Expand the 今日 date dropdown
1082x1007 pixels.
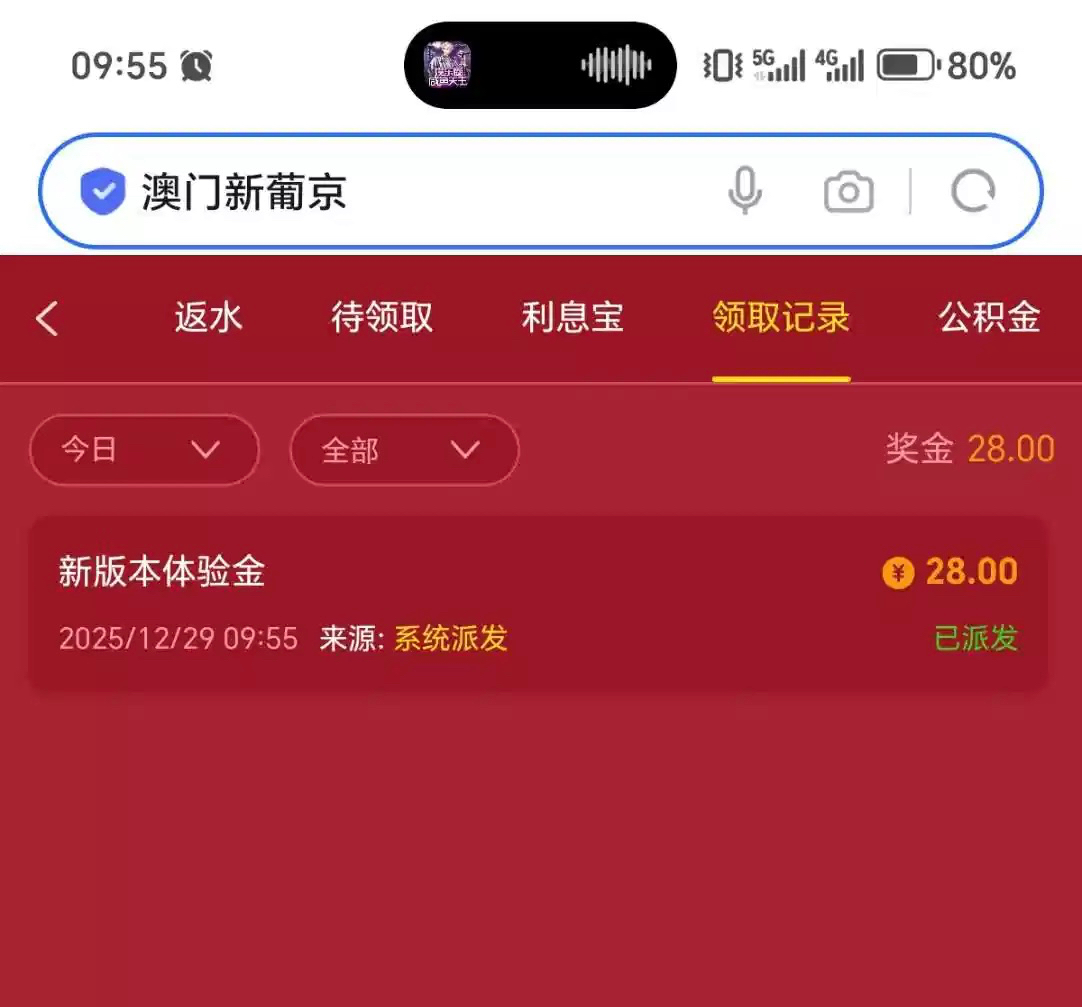144,450
